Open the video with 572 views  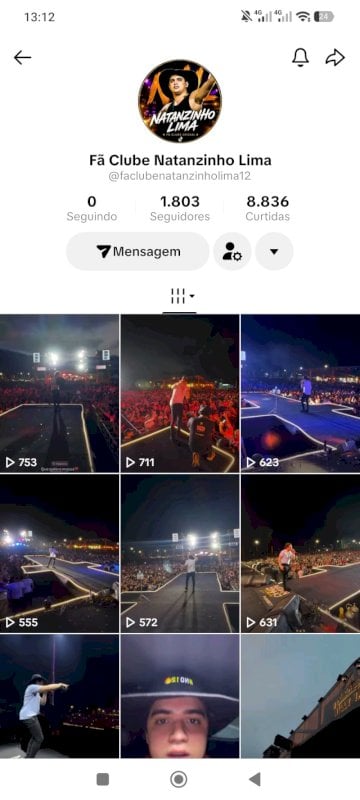point(180,554)
